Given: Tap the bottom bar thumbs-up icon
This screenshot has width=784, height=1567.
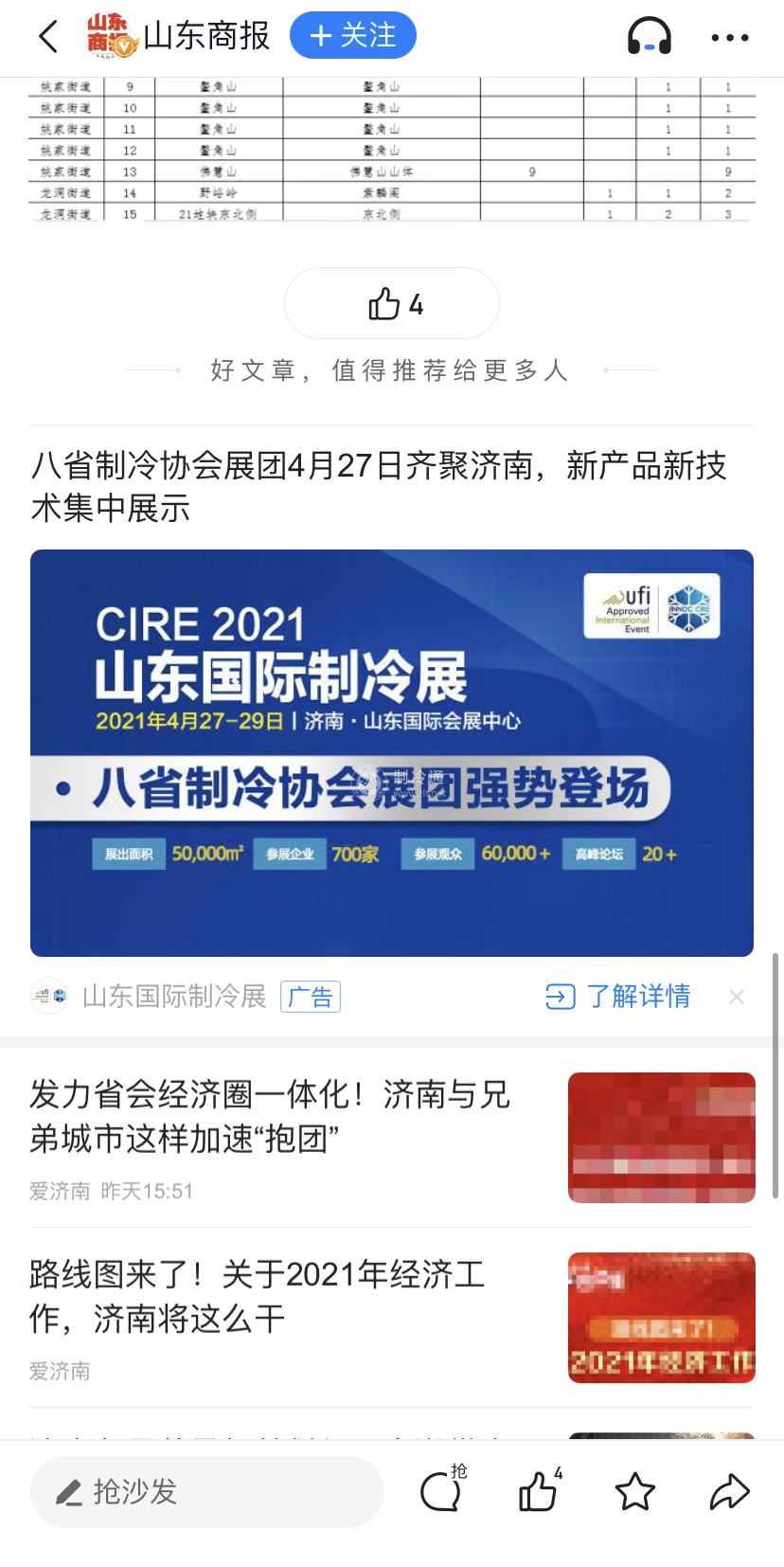Looking at the screenshot, I should coord(539,1492).
